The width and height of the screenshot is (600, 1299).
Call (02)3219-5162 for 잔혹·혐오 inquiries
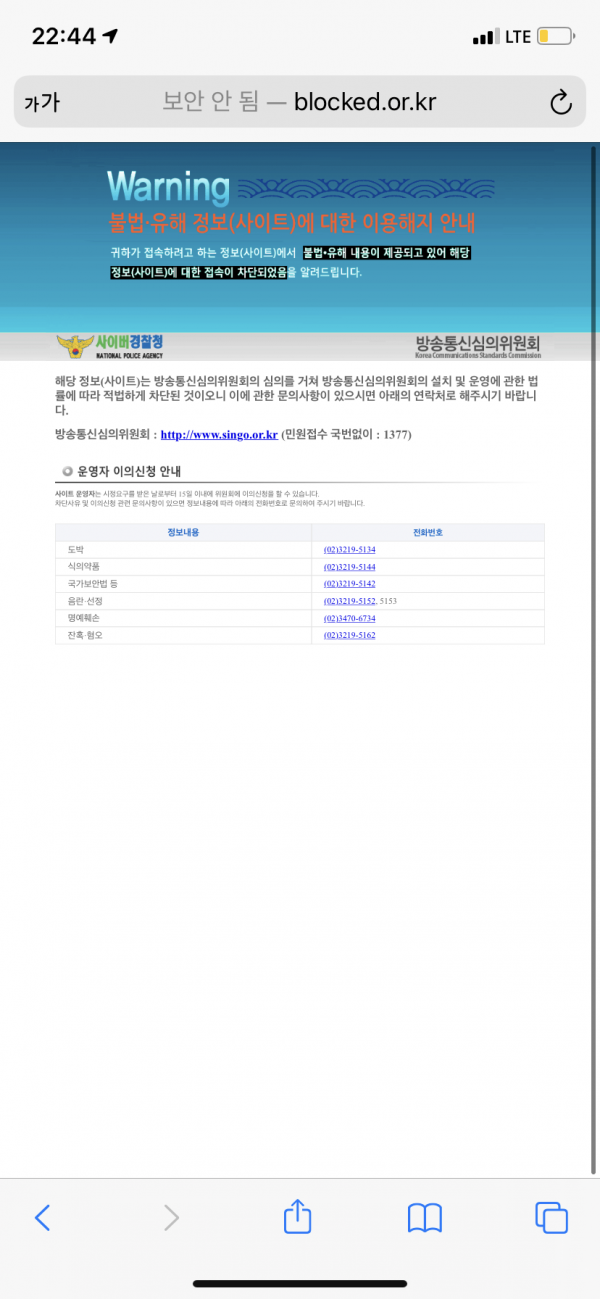[349, 635]
